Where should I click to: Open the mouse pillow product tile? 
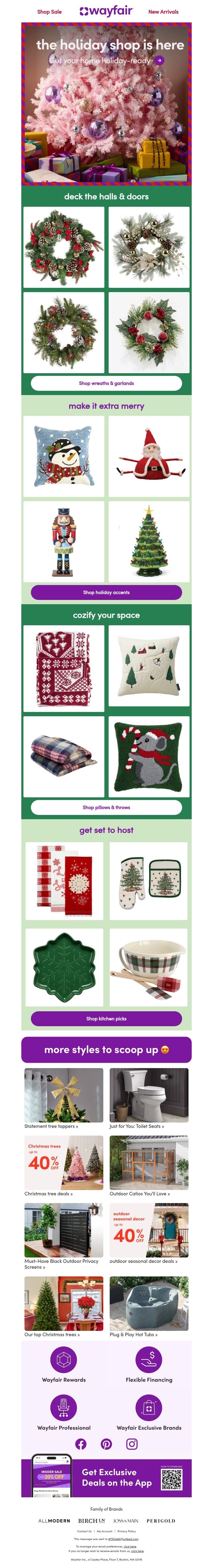point(149,756)
